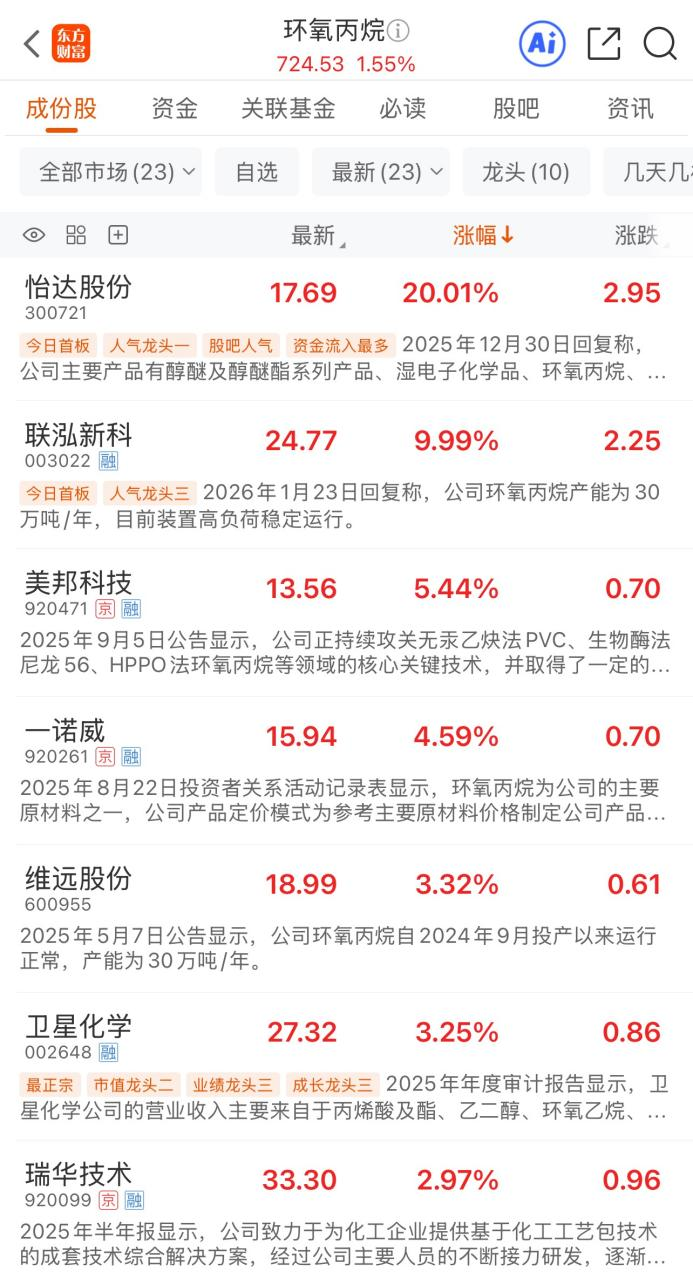Sort the list by 最新 price column
Image resolution: width=693 pixels, height=1285 pixels.
(316, 235)
